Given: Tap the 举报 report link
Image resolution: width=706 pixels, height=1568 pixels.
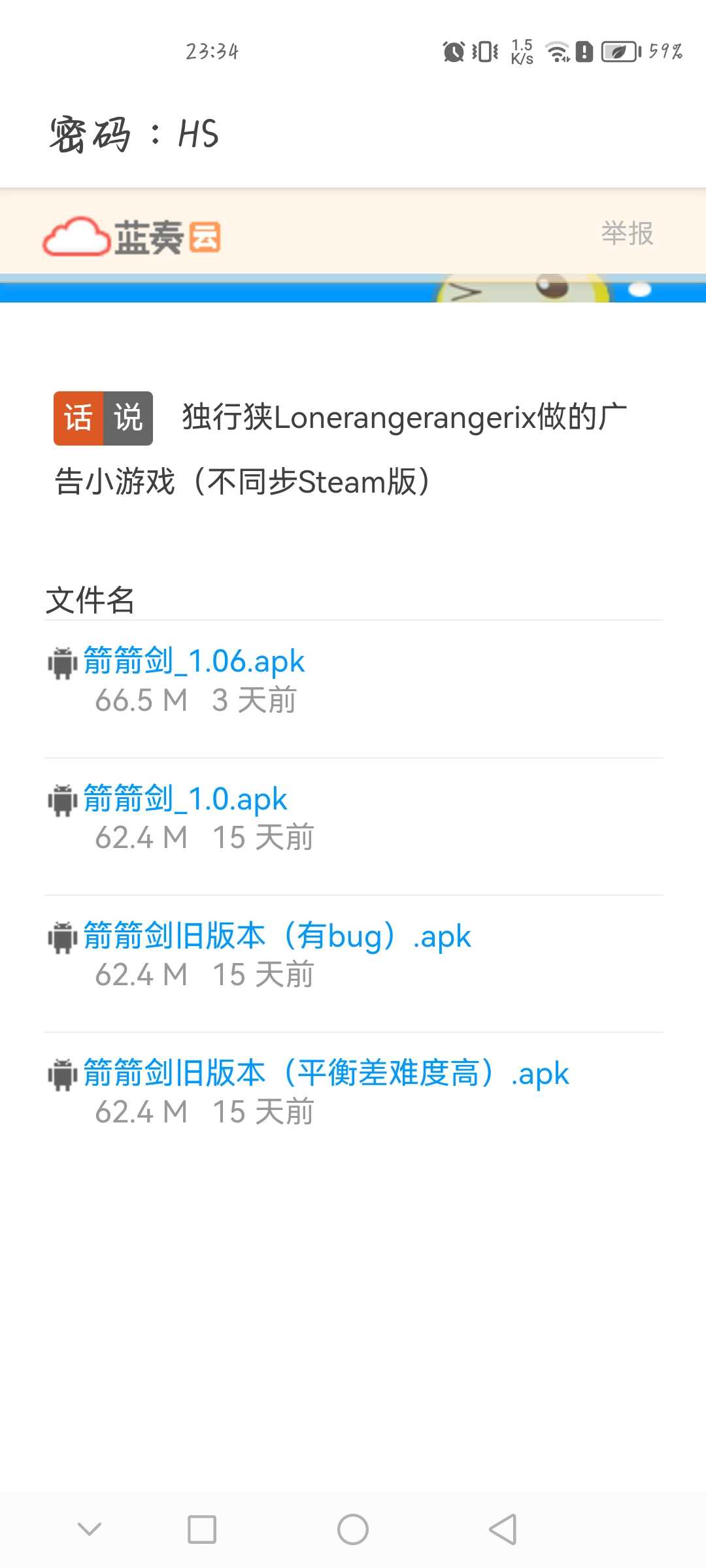Looking at the screenshot, I should (627, 233).
